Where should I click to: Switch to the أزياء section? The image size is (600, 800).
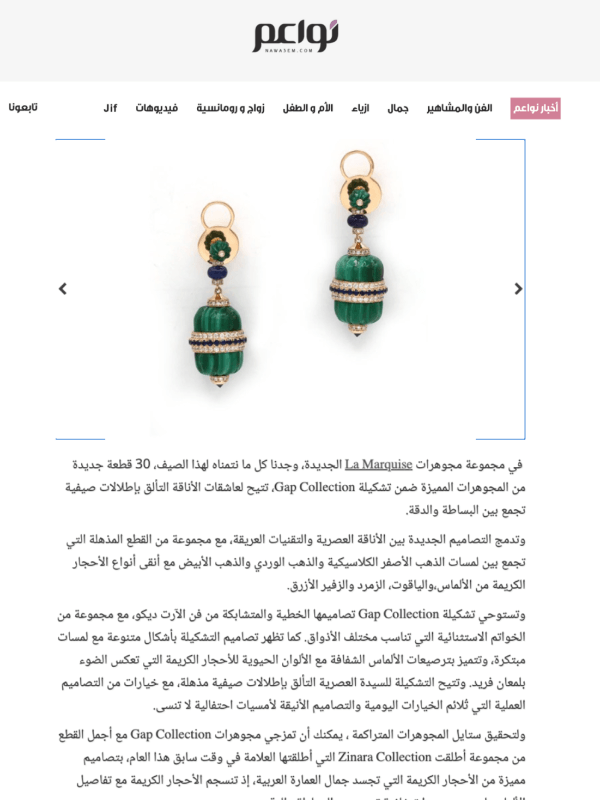click(359, 108)
